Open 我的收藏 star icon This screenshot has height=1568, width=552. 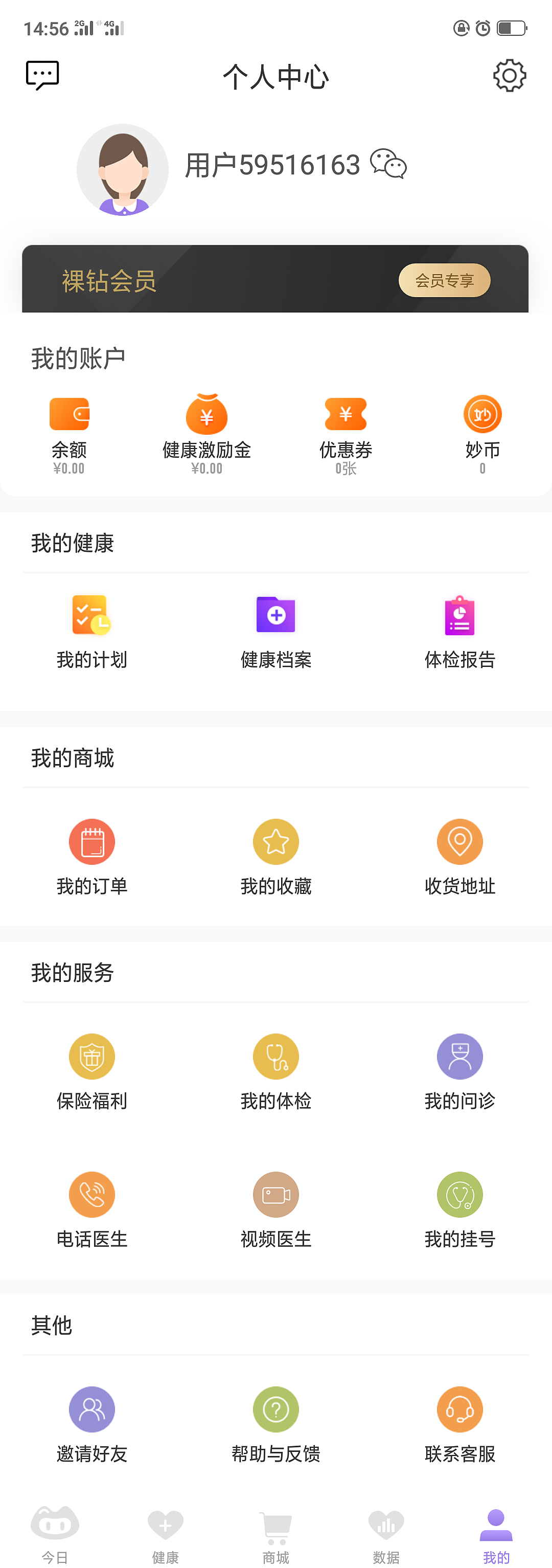[x=275, y=842]
